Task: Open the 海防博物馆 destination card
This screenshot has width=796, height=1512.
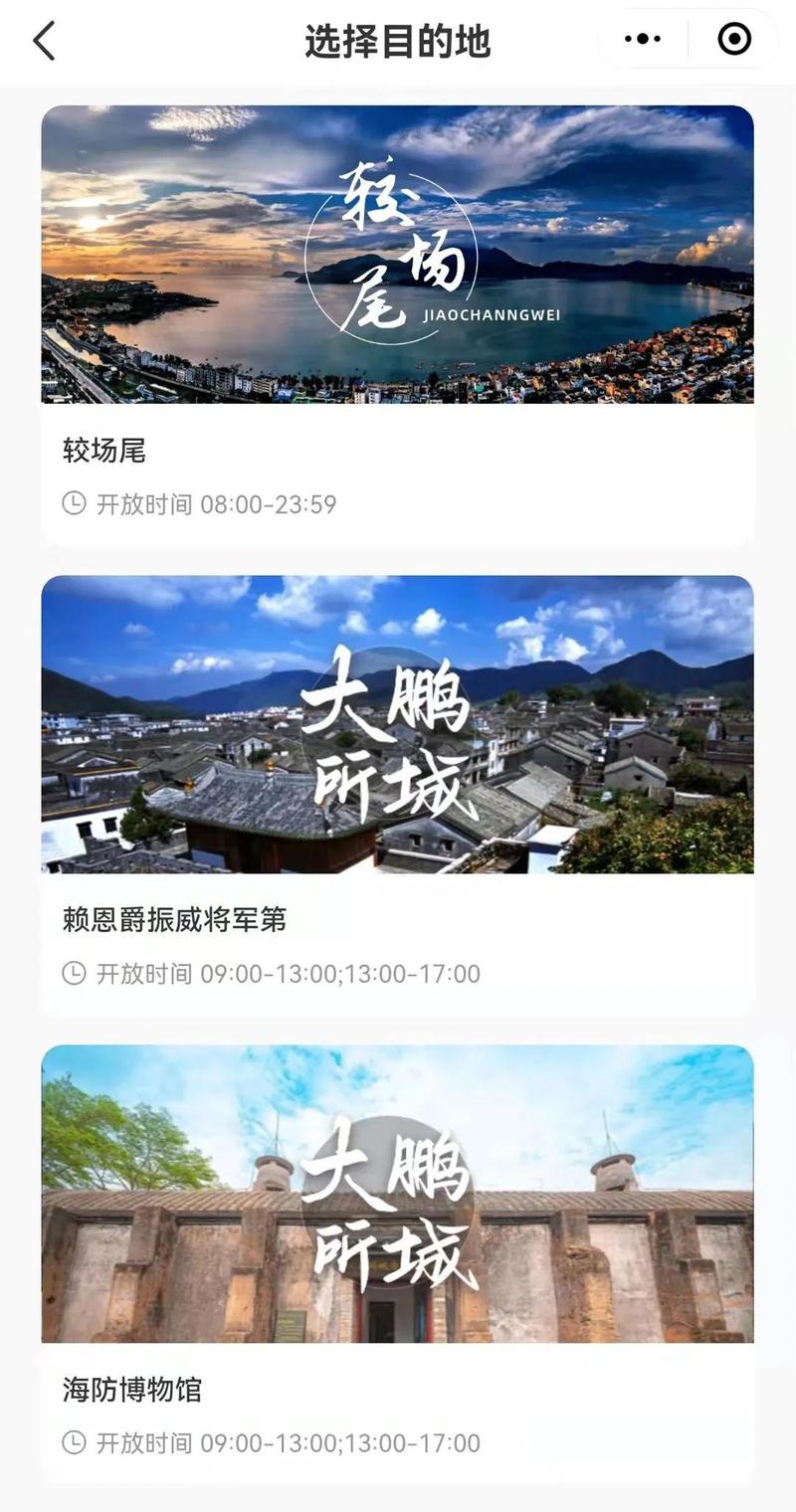Action: click(x=397, y=1263)
